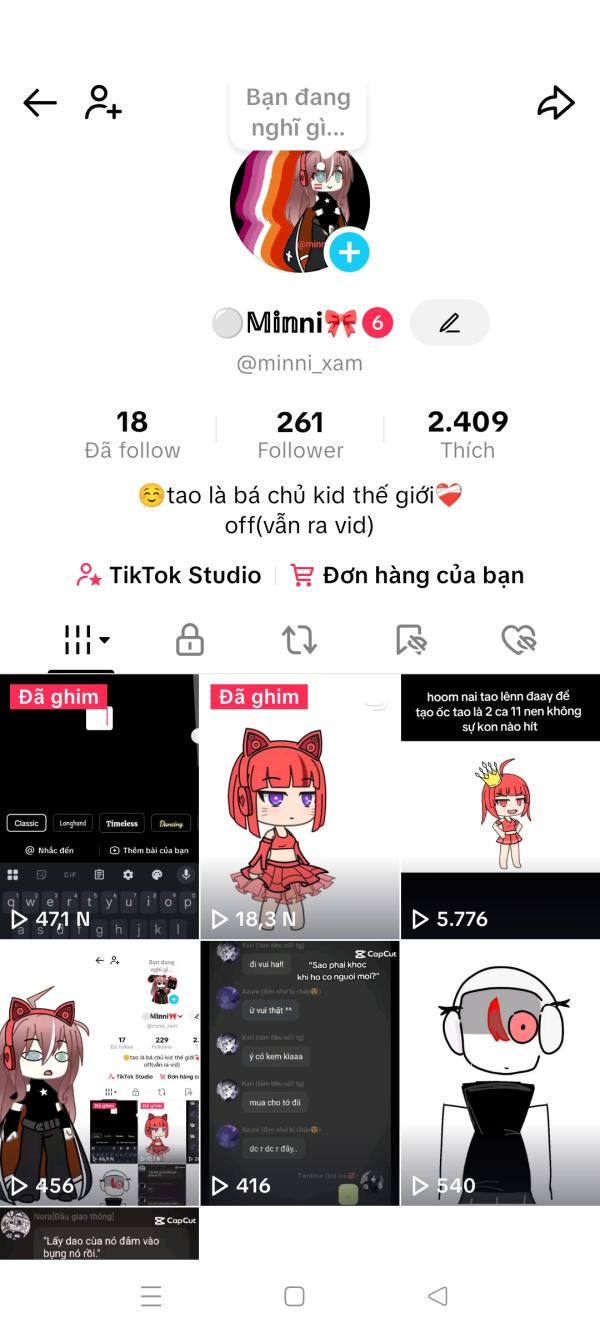Tap the blue plus on the avatar
The height and width of the screenshot is (1333, 600).
coord(349,253)
